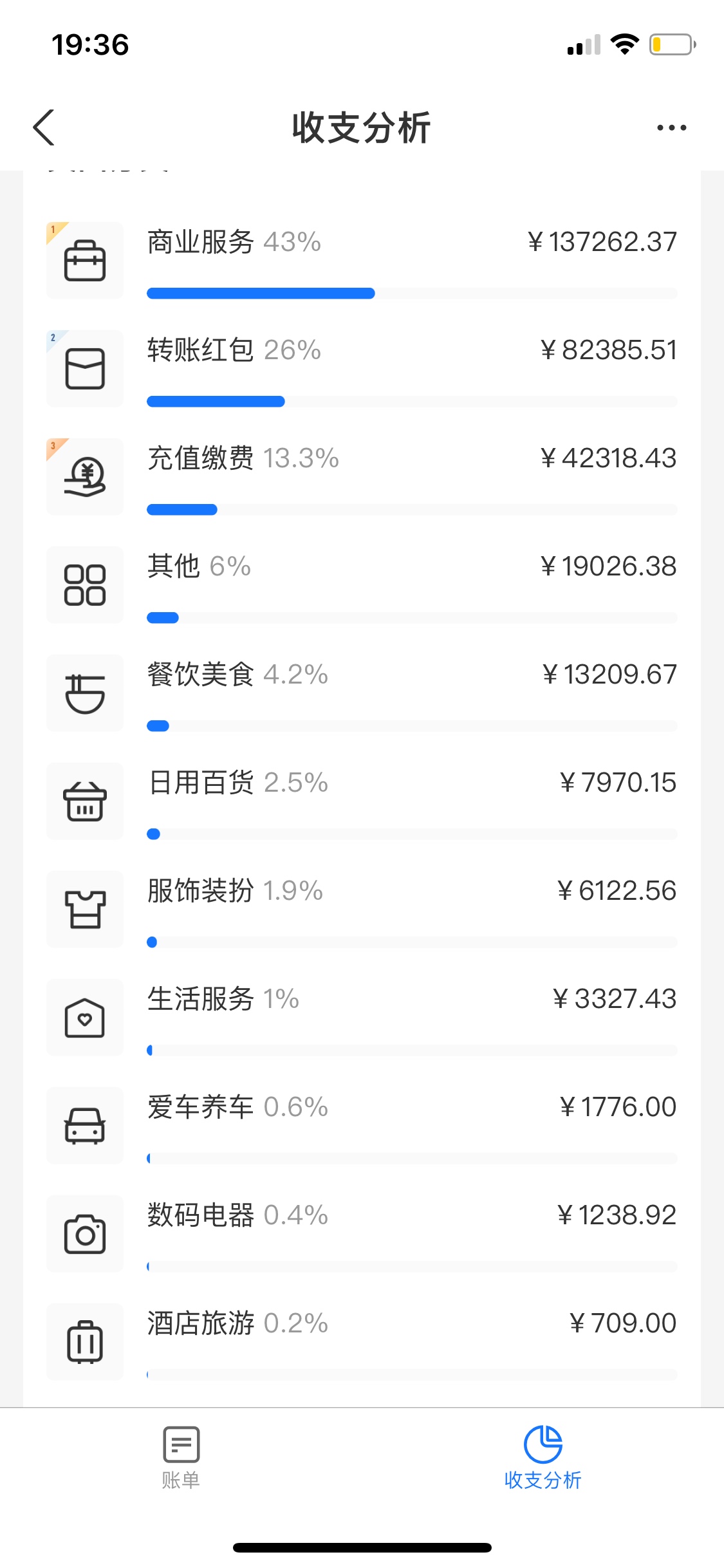View 餐饮美食 spending details
724x1568 pixels.
362,693
